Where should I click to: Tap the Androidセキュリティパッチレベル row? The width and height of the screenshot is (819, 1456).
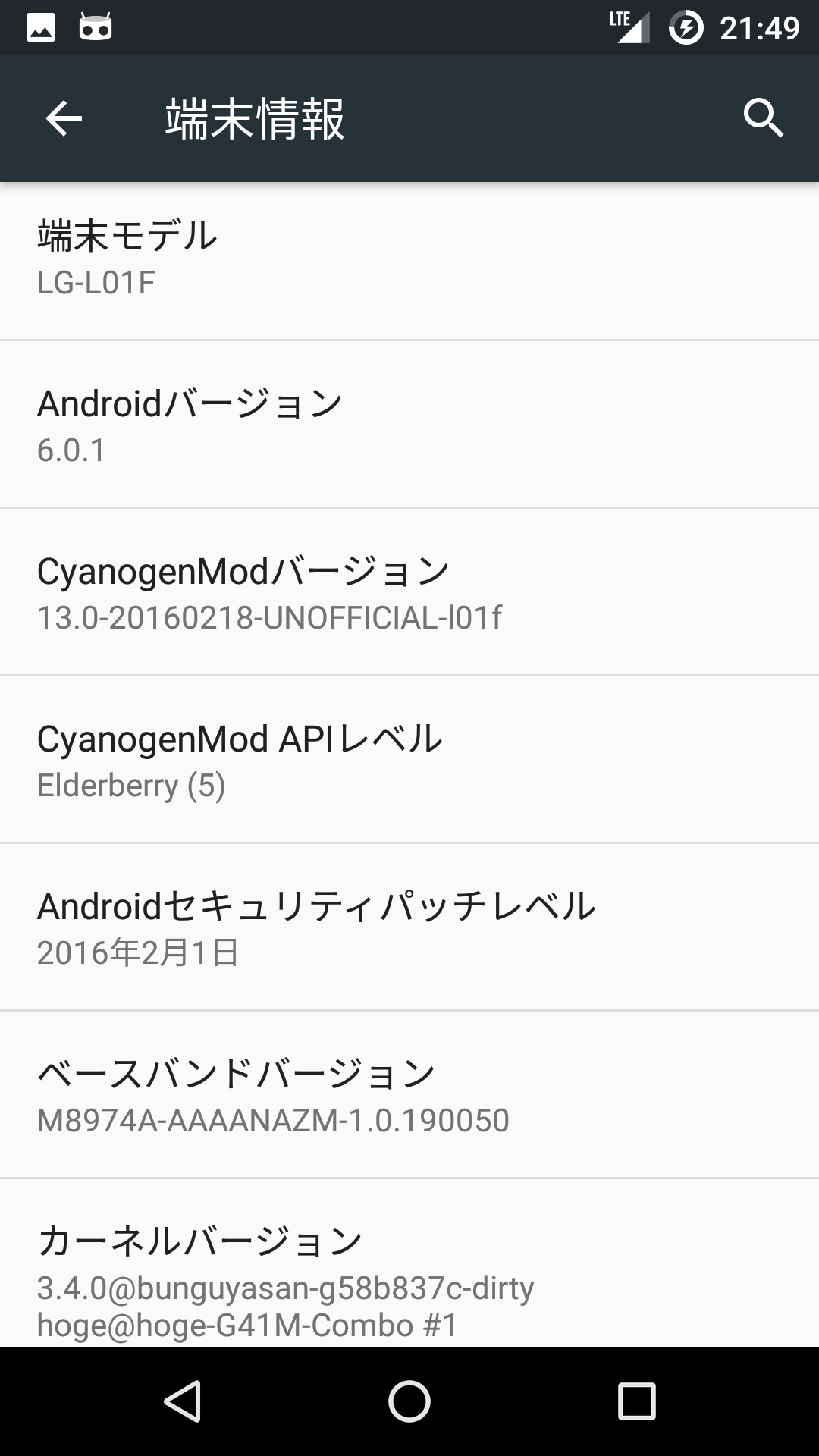tap(409, 928)
